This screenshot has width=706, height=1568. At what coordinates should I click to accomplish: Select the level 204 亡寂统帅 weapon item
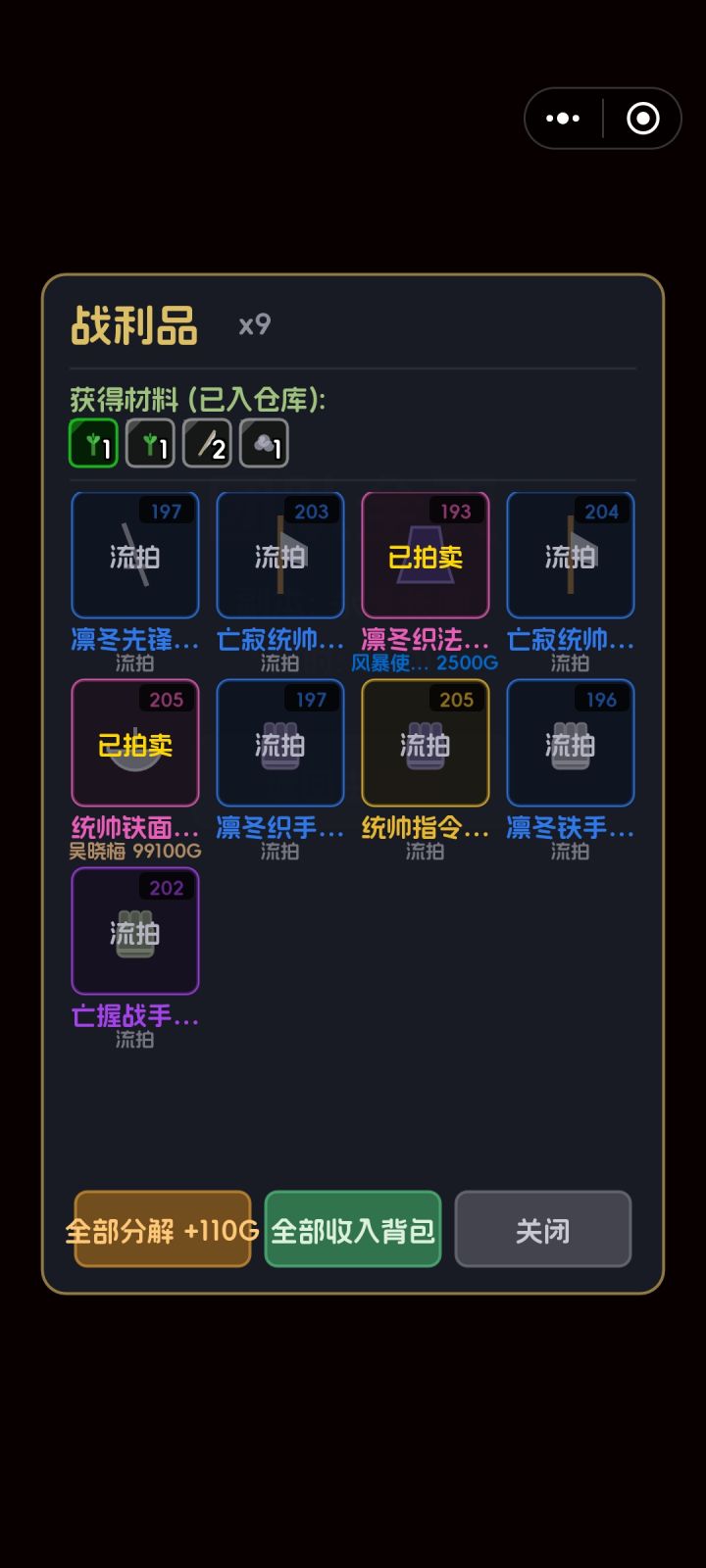[x=570, y=556]
